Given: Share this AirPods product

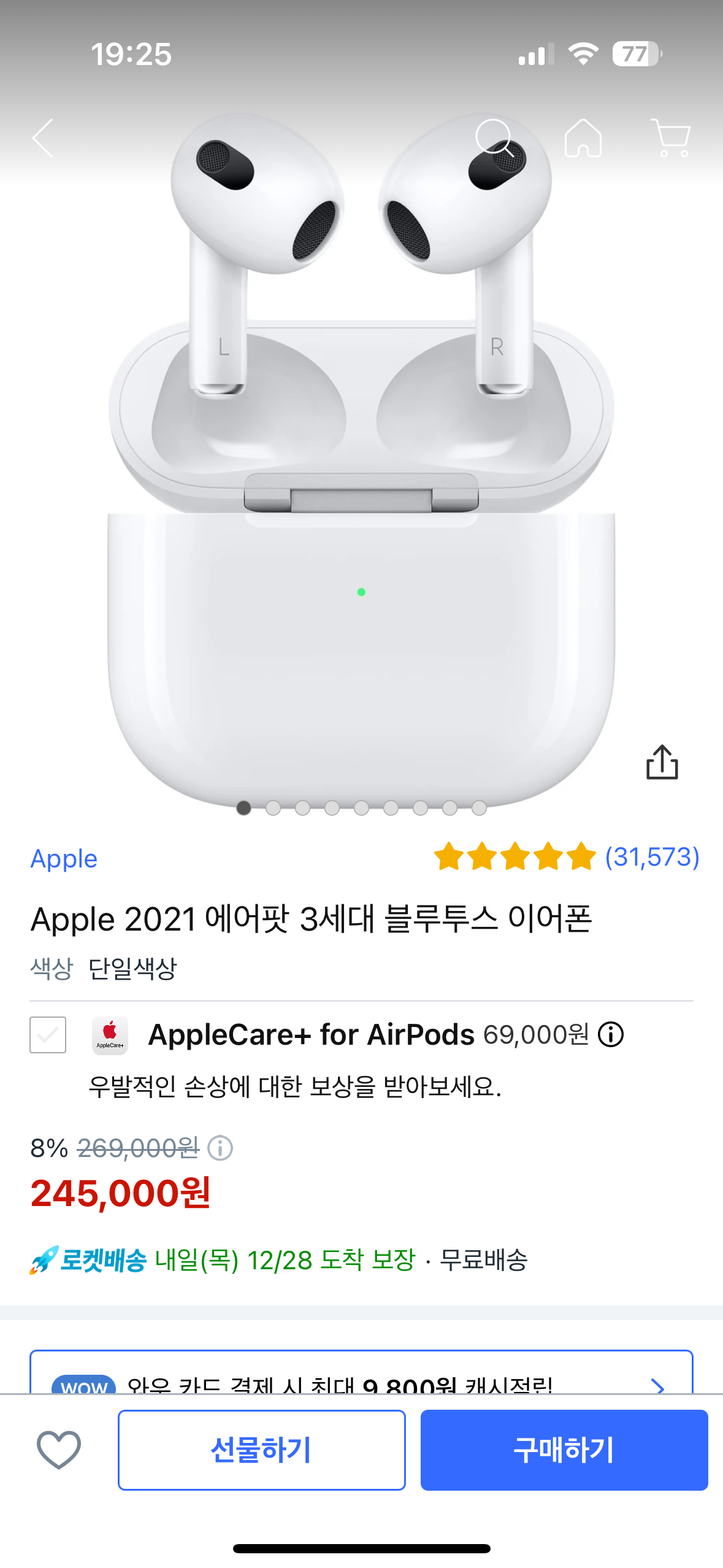Looking at the screenshot, I should [662, 763].
